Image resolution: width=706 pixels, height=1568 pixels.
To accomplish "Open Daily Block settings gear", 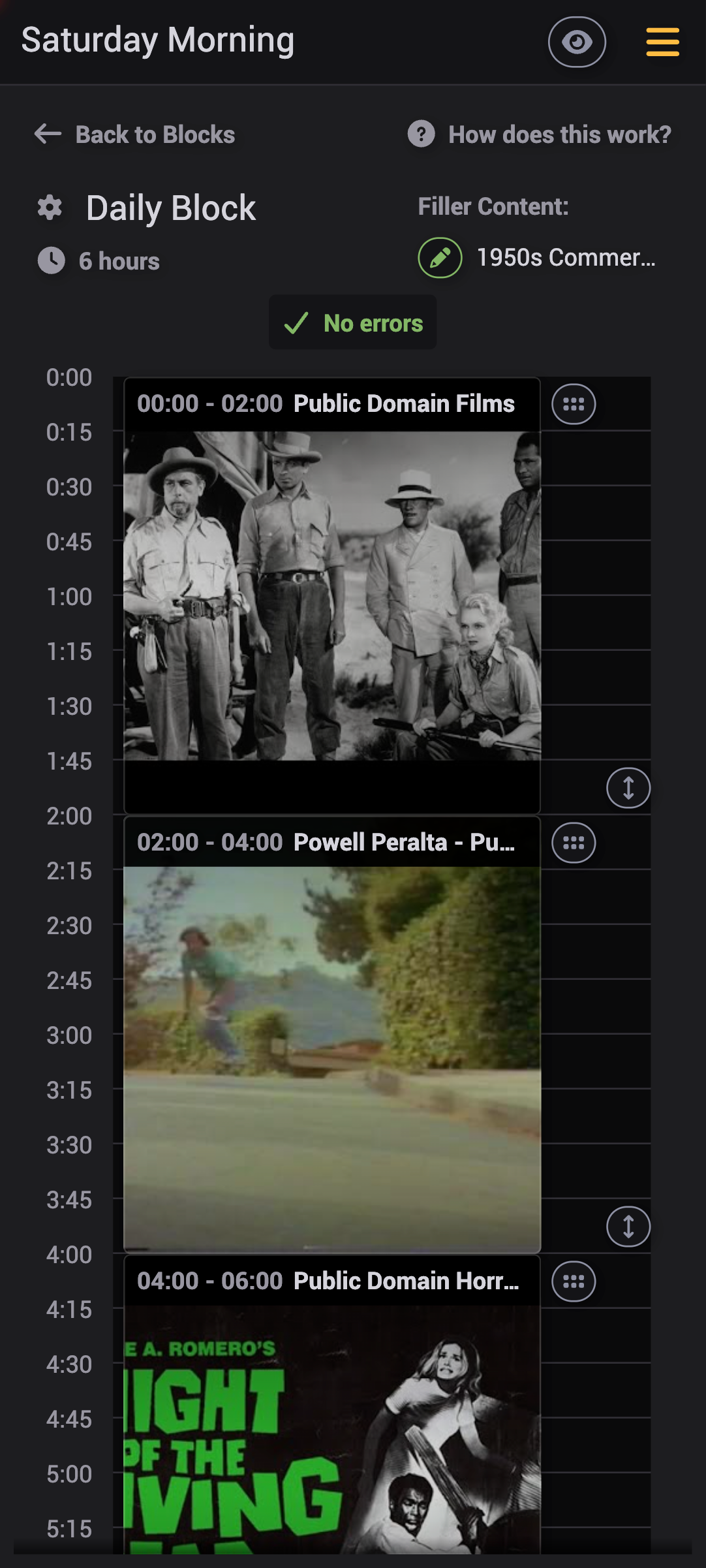I will (50, 208).
